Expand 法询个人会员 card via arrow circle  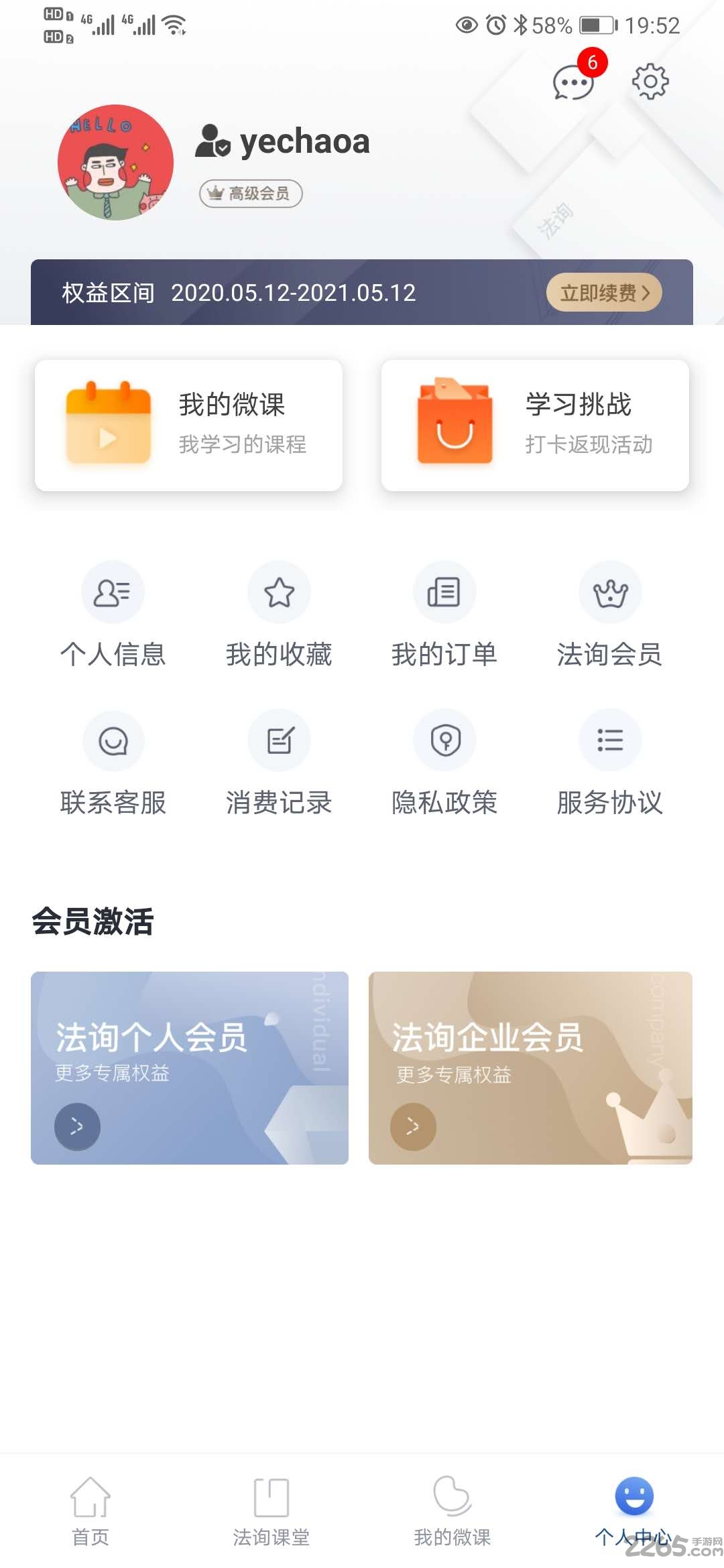77,1127
